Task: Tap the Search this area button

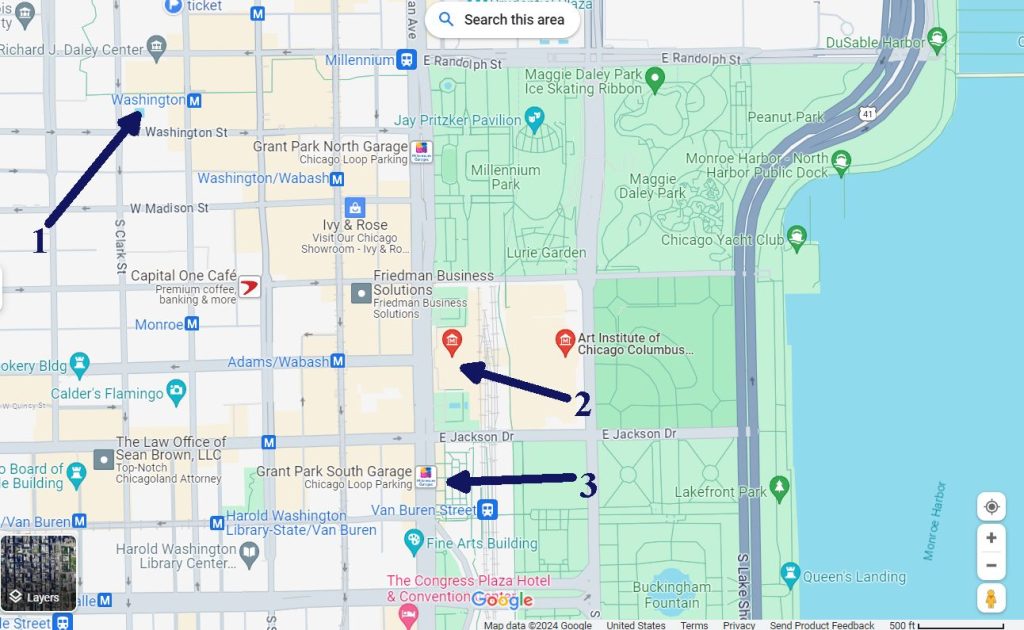Action: (502, 19)
